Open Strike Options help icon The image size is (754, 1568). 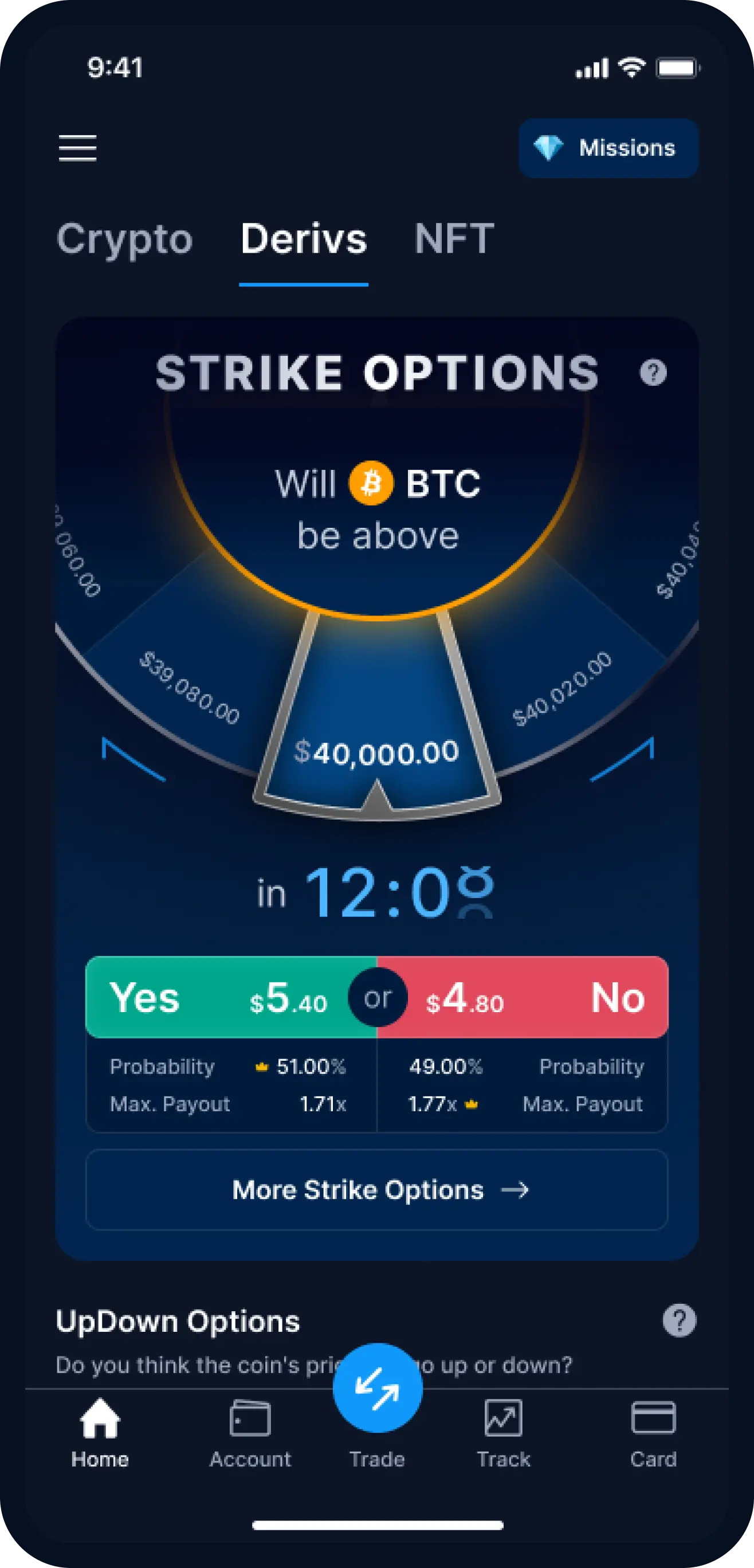pyautogui.click(x=653, y=373)
